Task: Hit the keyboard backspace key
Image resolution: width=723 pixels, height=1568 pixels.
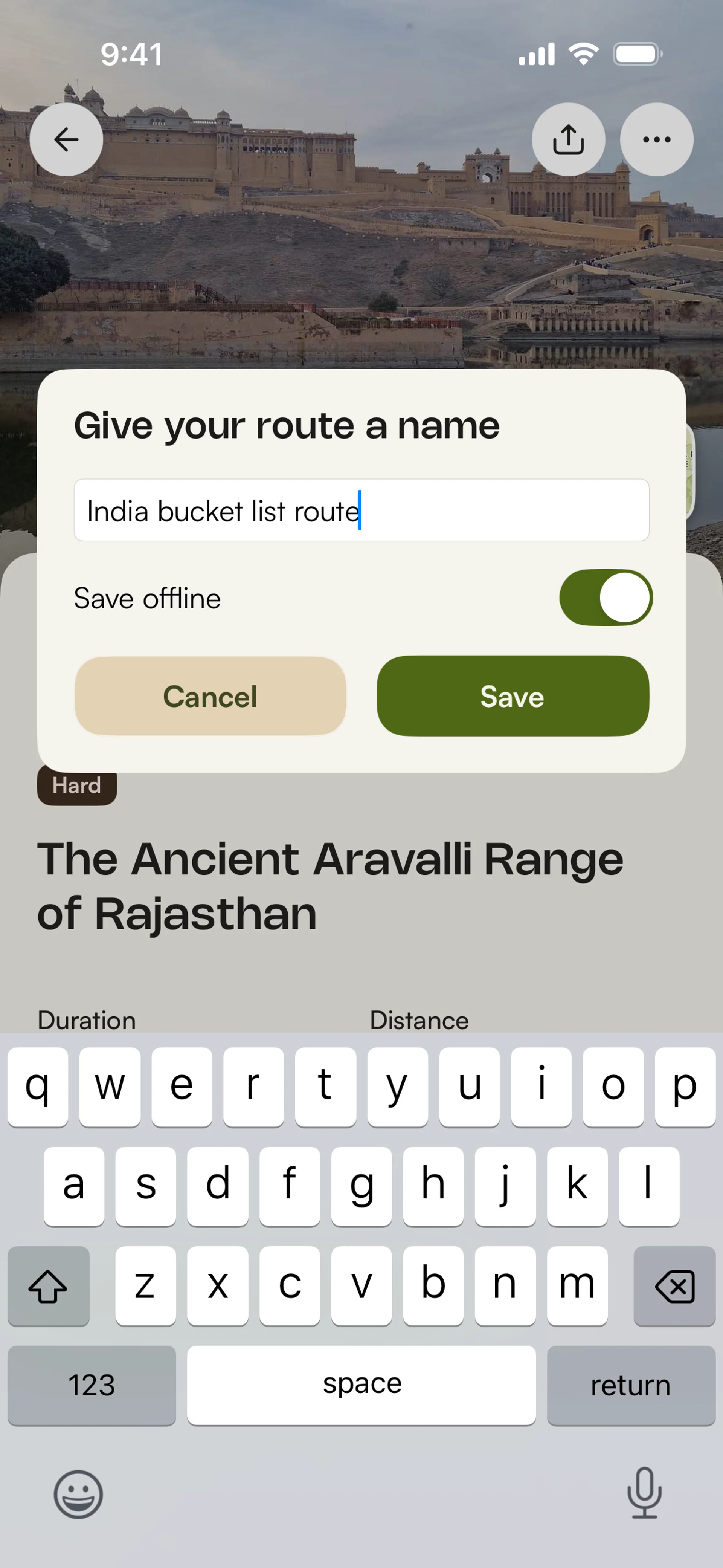Action: point(674,1285)
